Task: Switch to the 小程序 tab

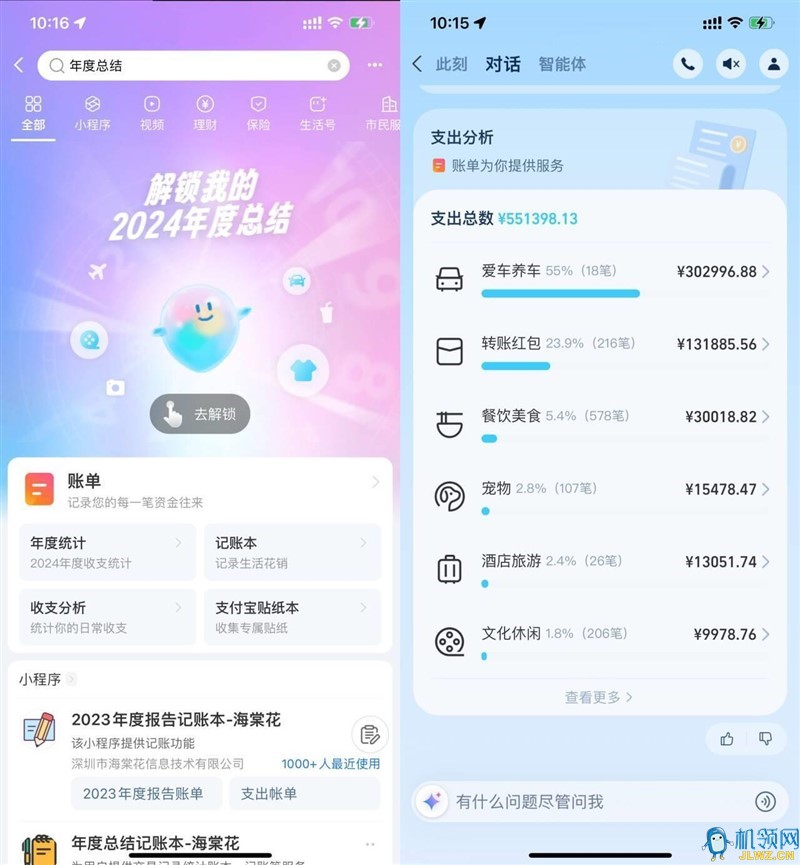Action: pyautogui.click(x=92, y=113)
